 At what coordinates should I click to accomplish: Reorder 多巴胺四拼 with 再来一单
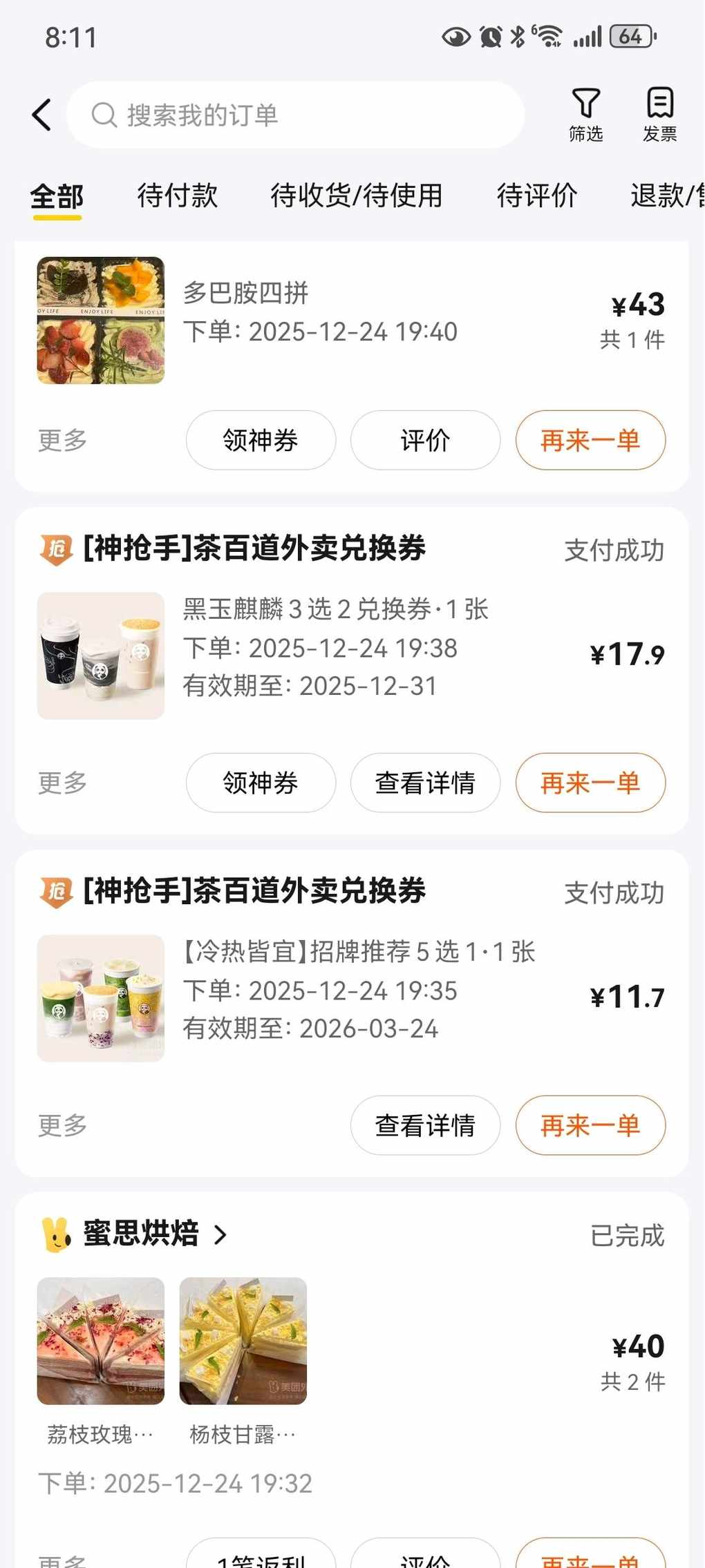pyautogui.click(x=590, y=440)
